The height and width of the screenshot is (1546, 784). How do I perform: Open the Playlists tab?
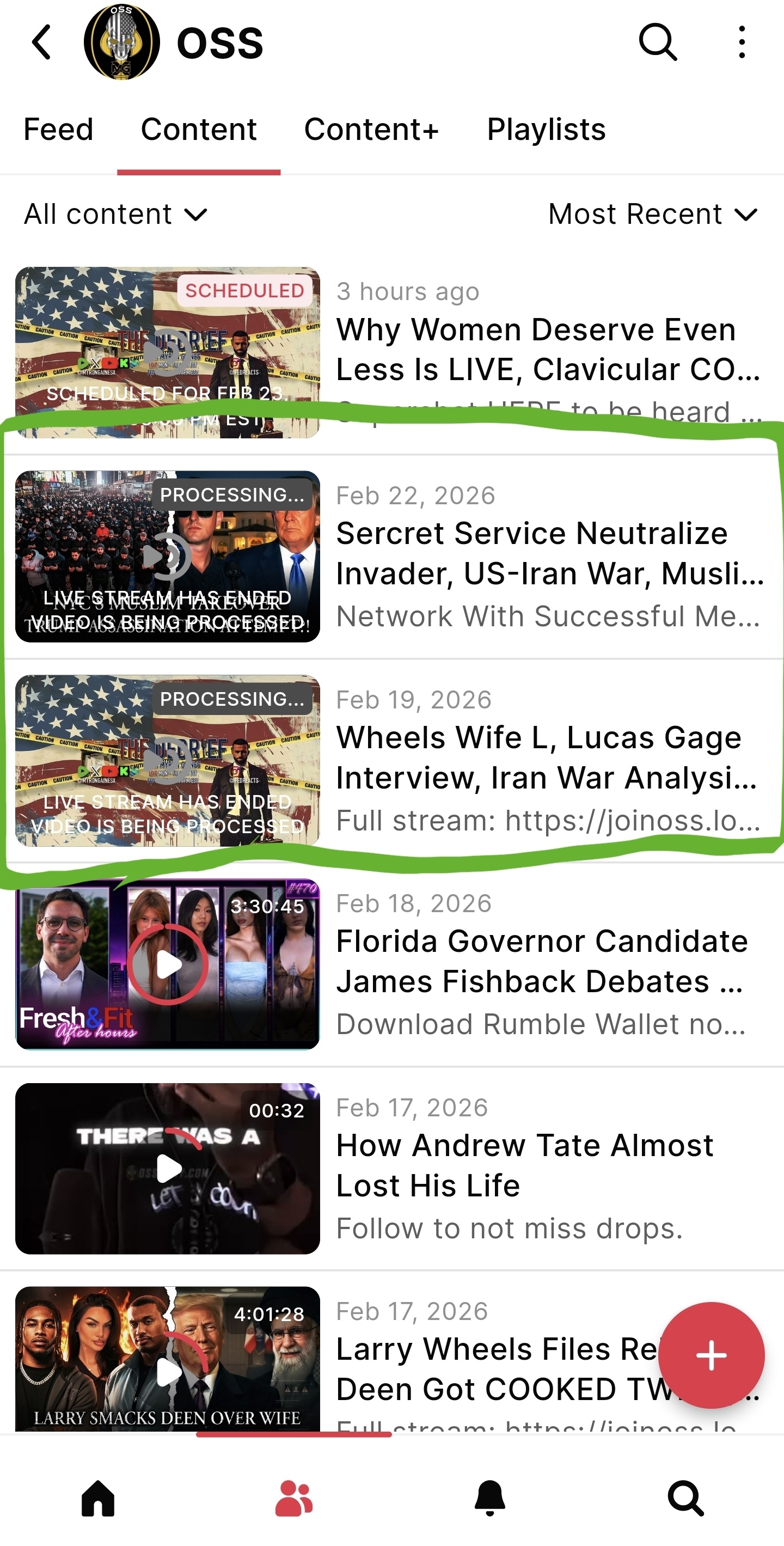point(546,130)
